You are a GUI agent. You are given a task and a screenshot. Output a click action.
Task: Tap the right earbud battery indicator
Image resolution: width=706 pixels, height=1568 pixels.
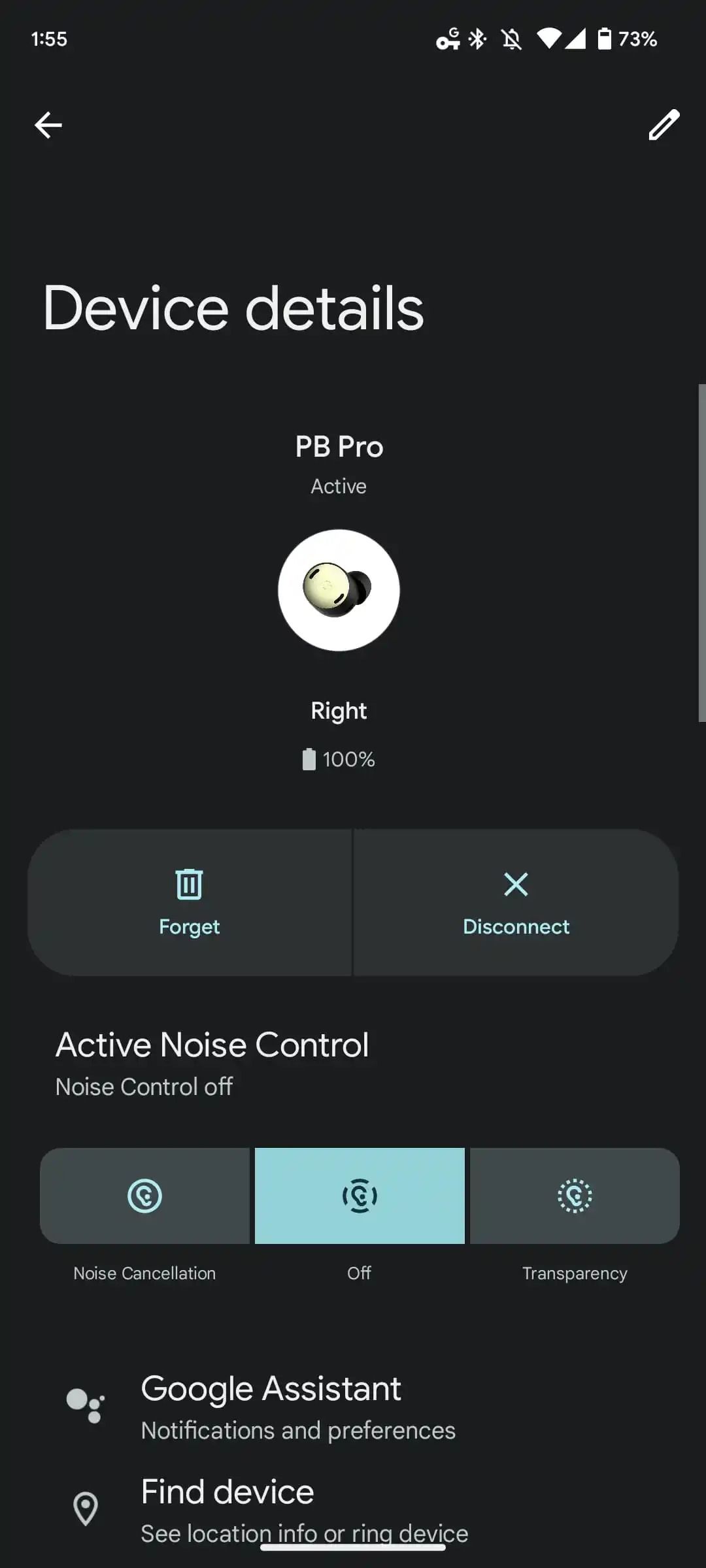click(337, 759)
